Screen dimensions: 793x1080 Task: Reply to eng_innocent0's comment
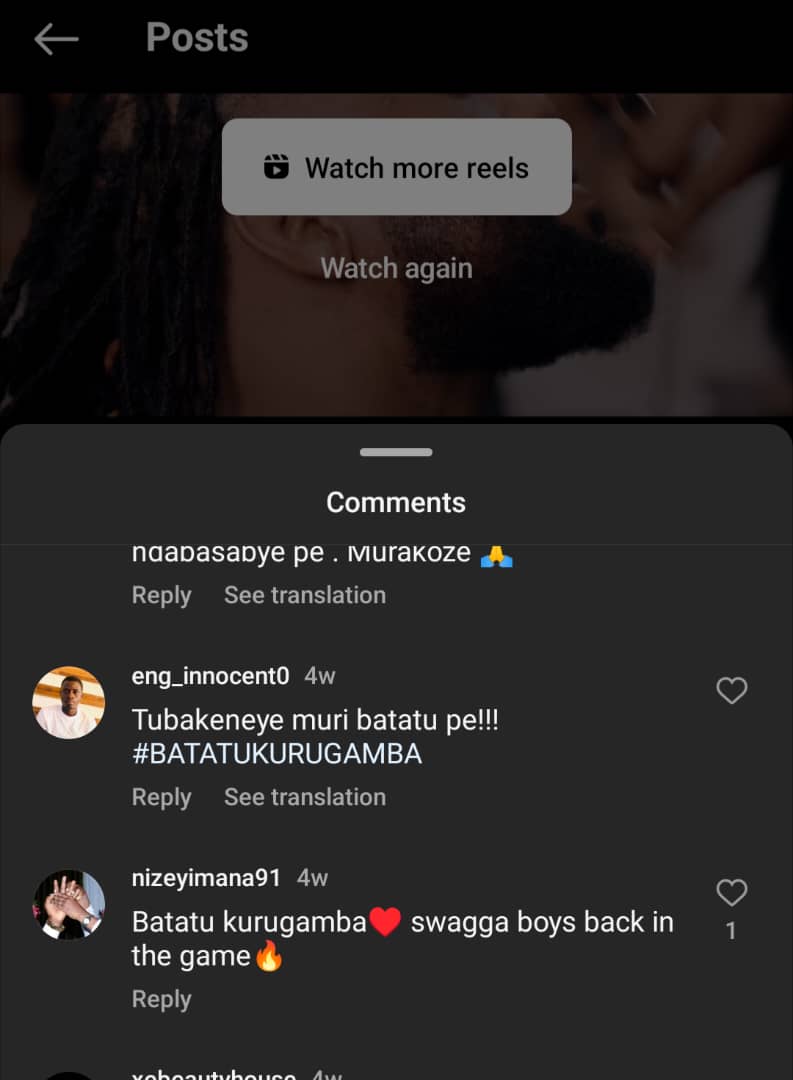point(161,797)
